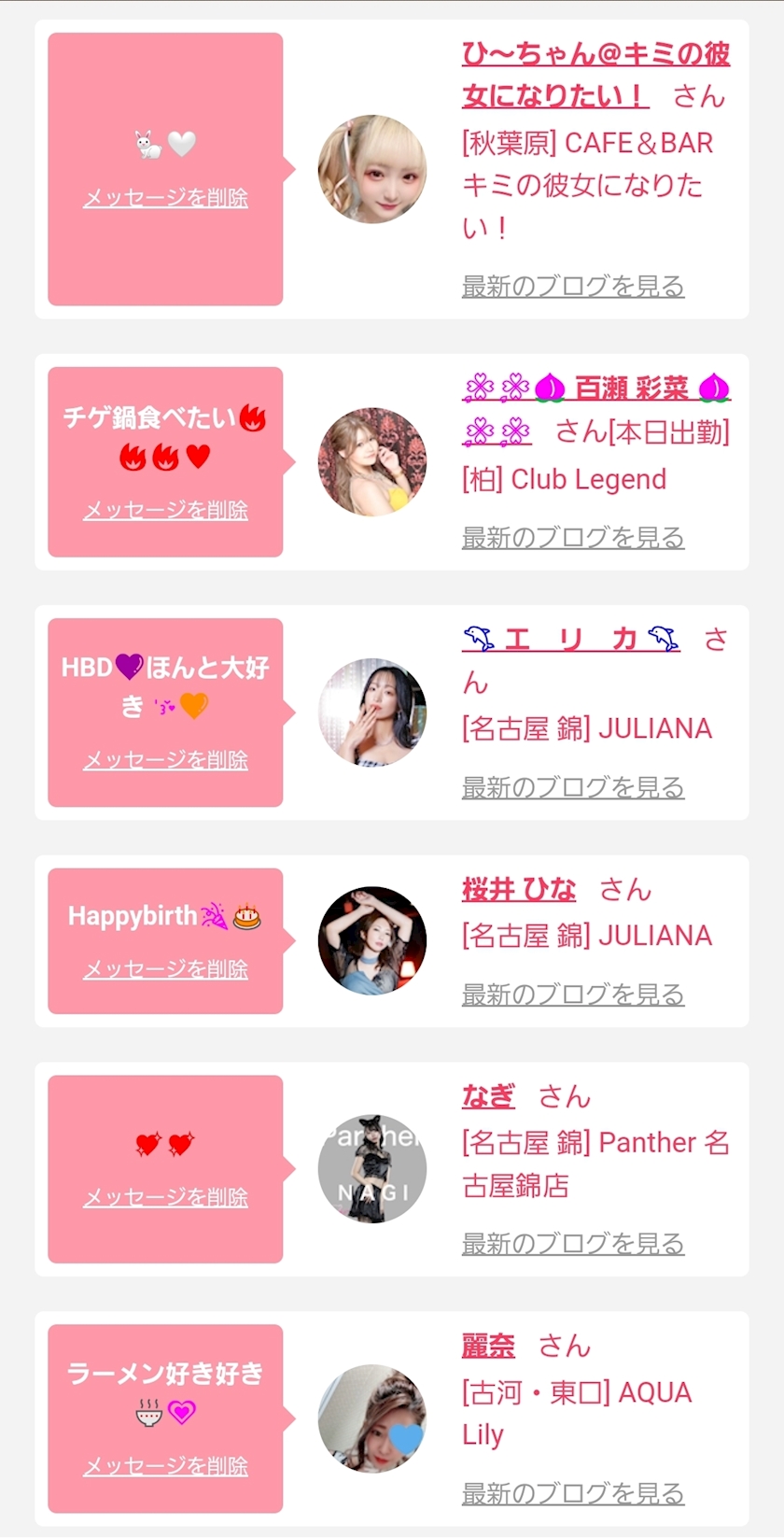View 桜井 ひな's latest blog

[x=573, y=995]
